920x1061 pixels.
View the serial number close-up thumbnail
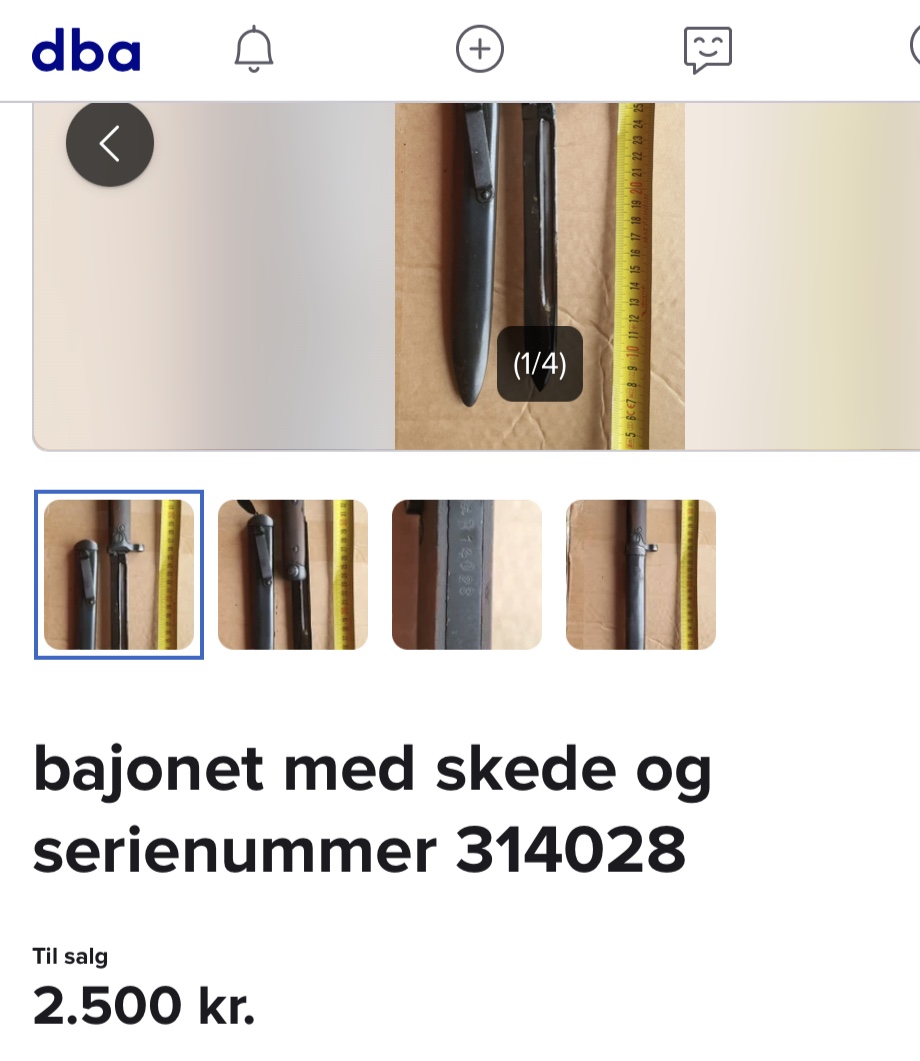click(467, 575)
